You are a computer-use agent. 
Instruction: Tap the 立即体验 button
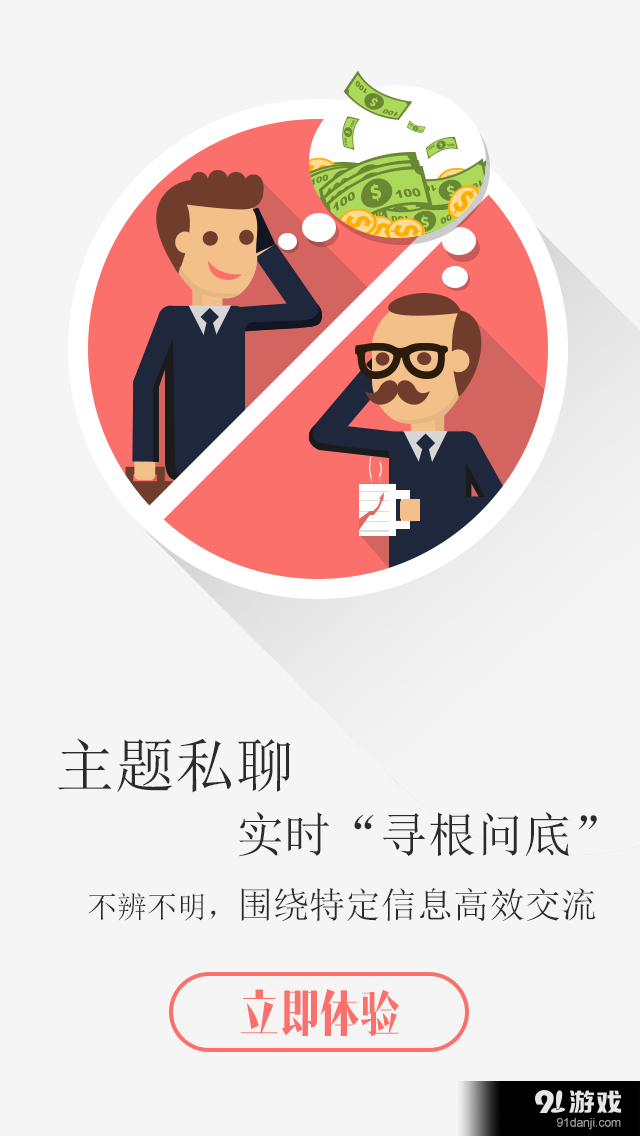(x=319, y=1012)
